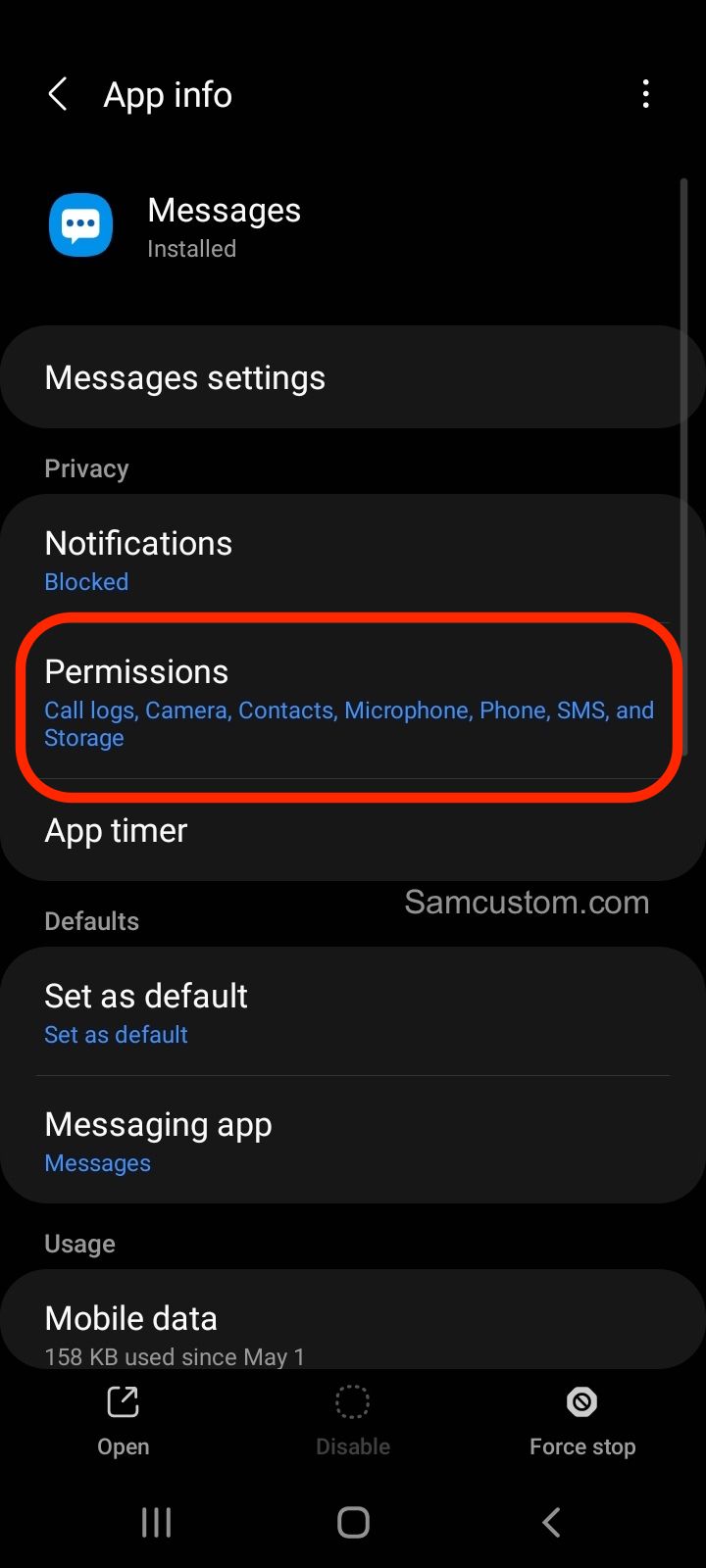Open the Messaging app default setting
The width and height of the screenshot is (706, 1568).
coord(353,1141)
